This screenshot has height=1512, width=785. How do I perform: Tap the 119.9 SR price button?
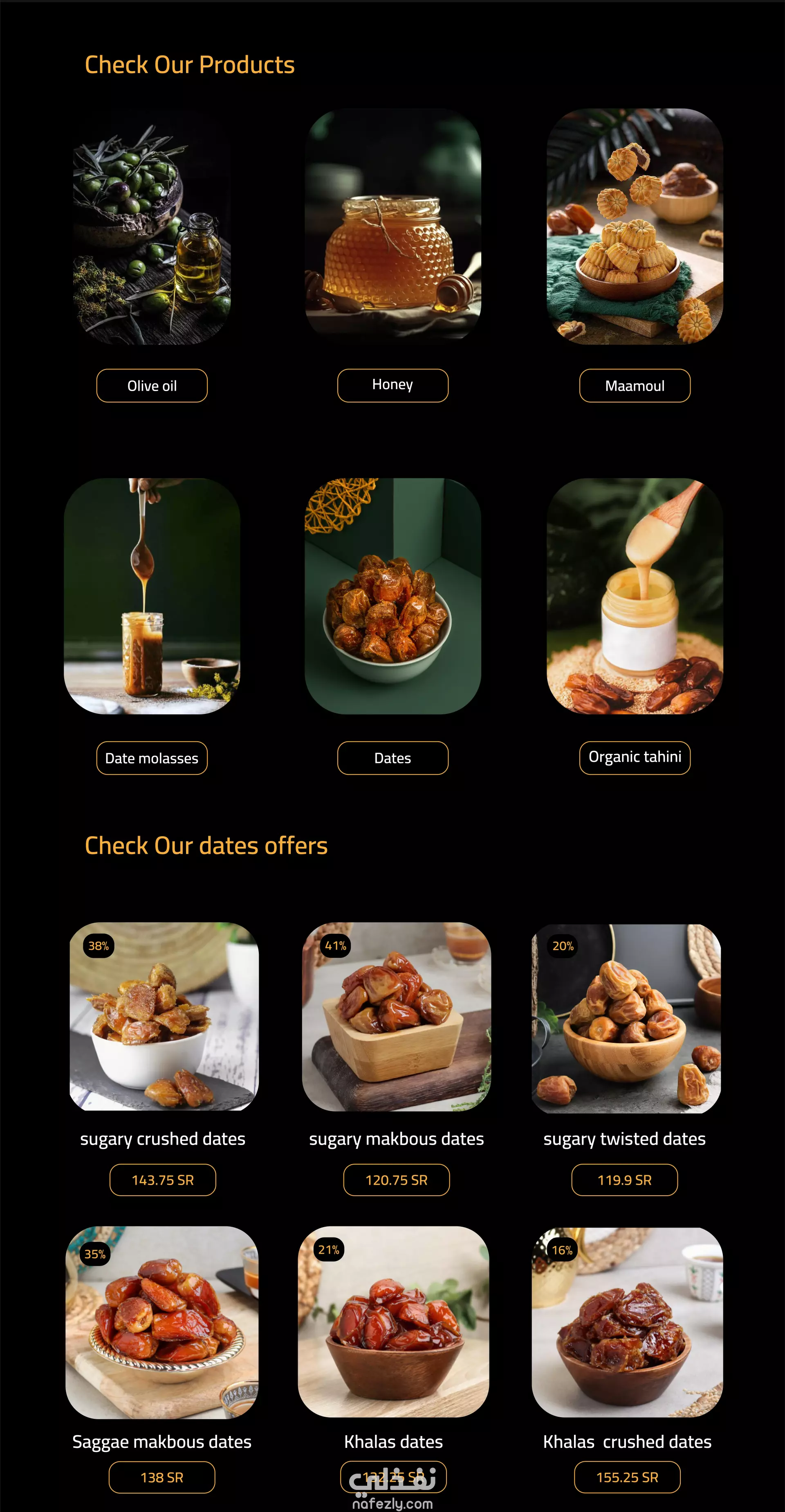click(x=624, y=1180)
